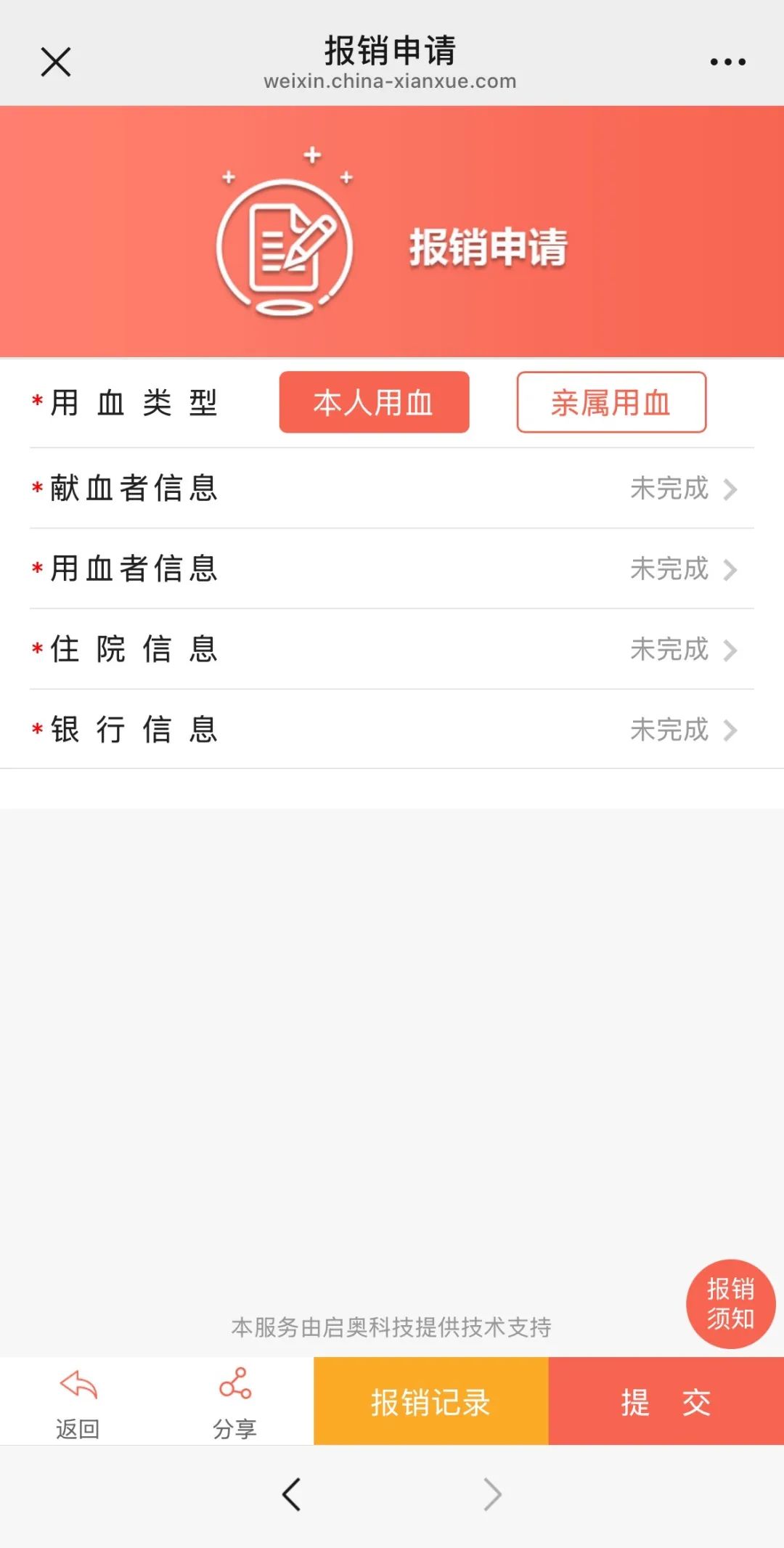
Task: Select 本人用血 blood use type
Action: click(374, 402)
